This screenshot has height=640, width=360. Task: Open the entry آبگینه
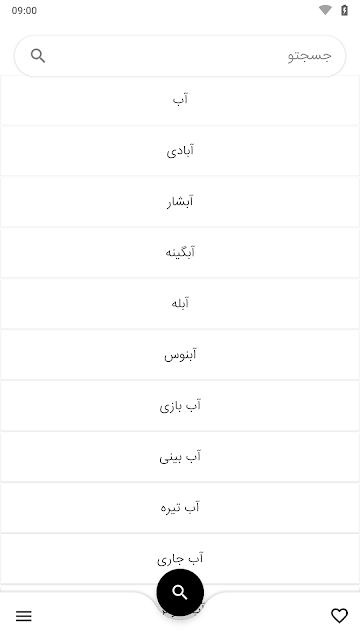(x=180, y=253)
